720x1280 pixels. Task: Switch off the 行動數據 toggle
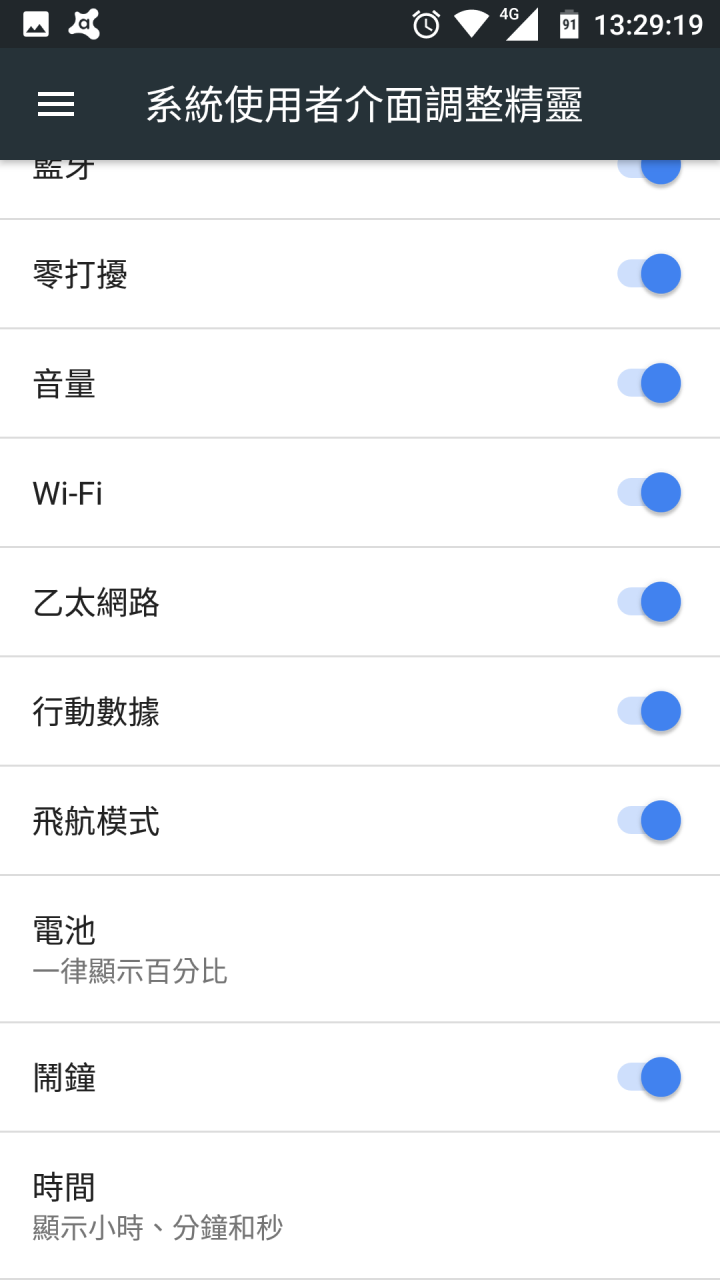pyautogui.click(x=648, y=712)
